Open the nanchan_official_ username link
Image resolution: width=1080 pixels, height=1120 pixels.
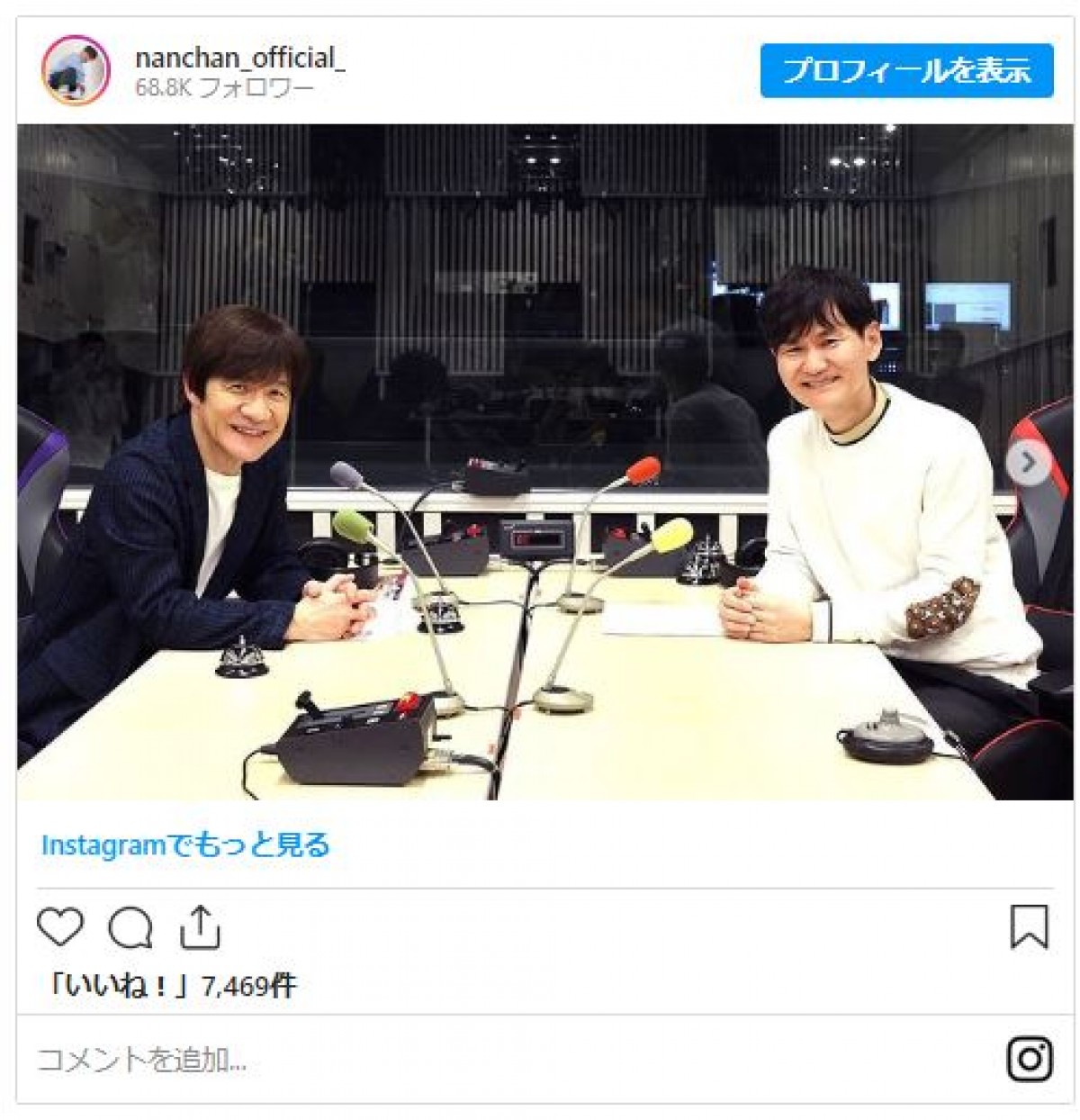tap(239, 58)
